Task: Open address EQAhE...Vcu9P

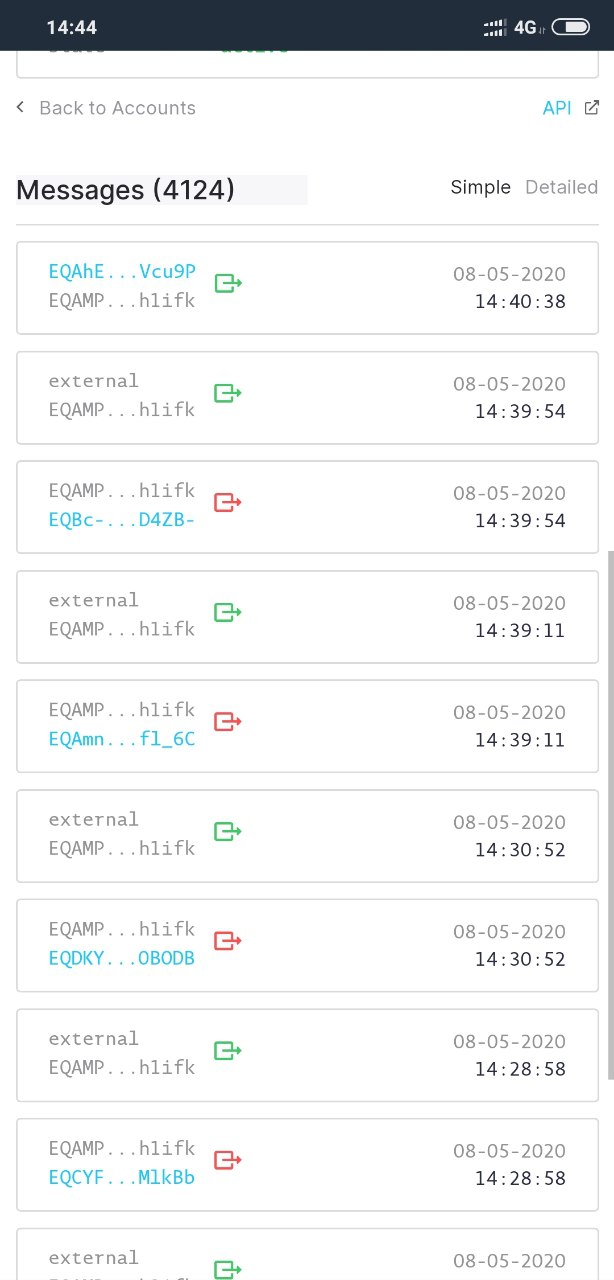Action: coord(122,272)
